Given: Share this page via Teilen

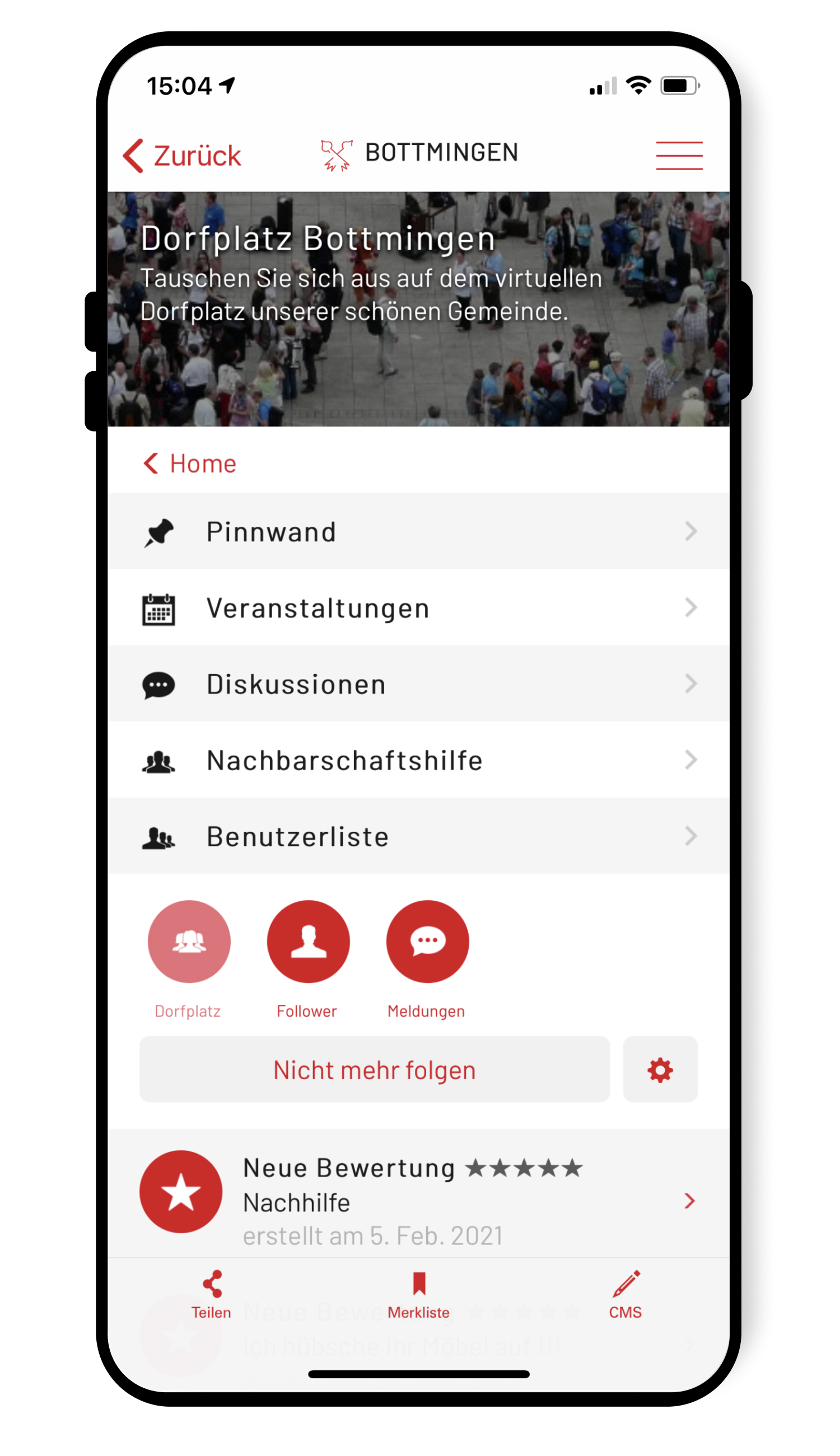Looking at the screenshot, I should [211, 1296].
